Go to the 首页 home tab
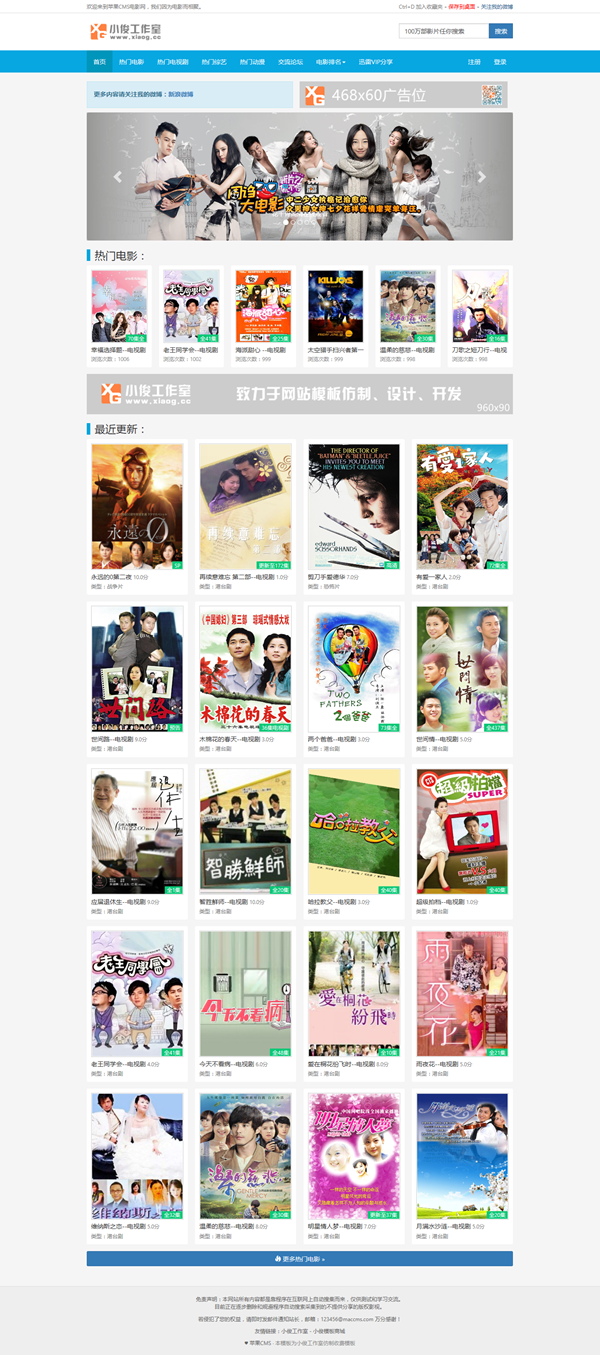 pyautogui.click(x=99, y=62)
